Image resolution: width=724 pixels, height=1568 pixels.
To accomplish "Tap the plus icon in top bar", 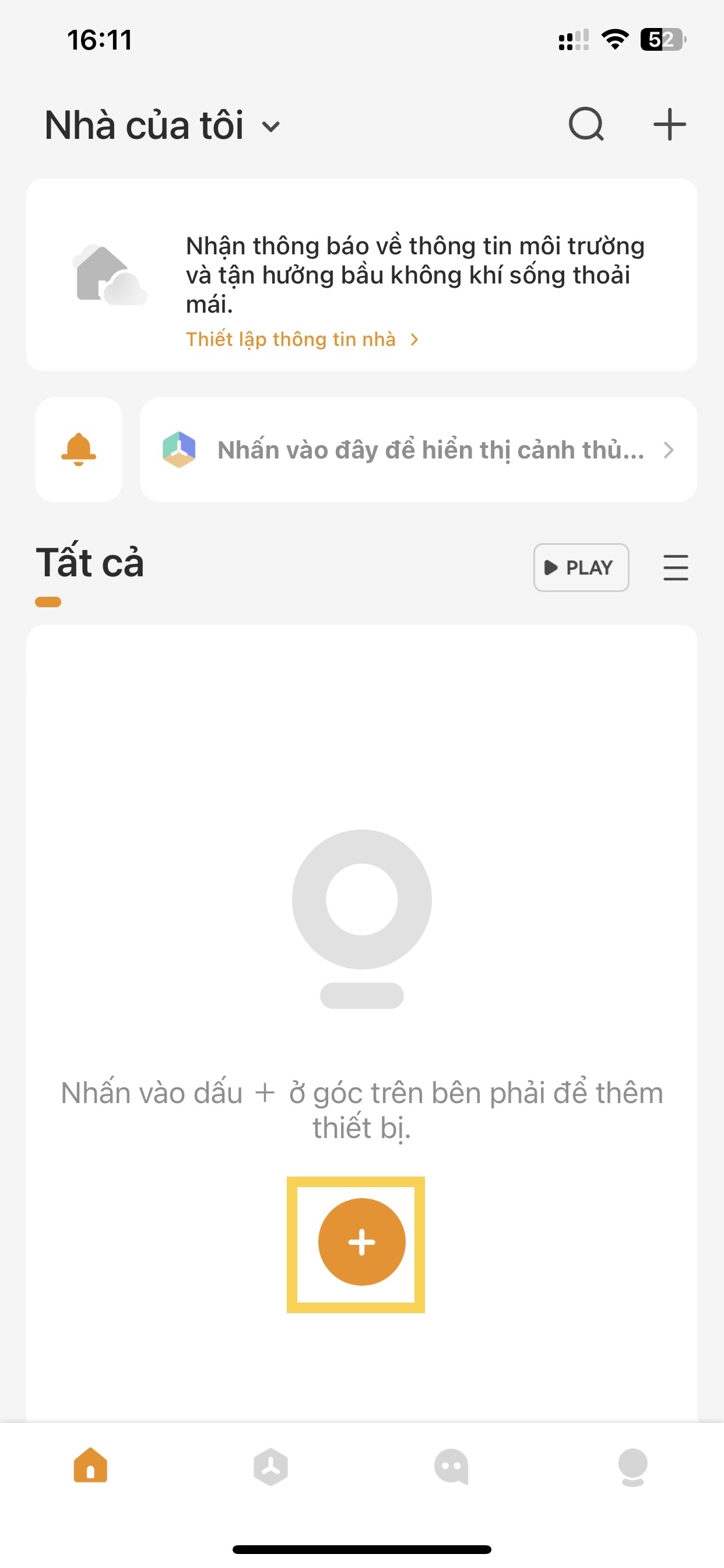I will click(x=669, y=124).
